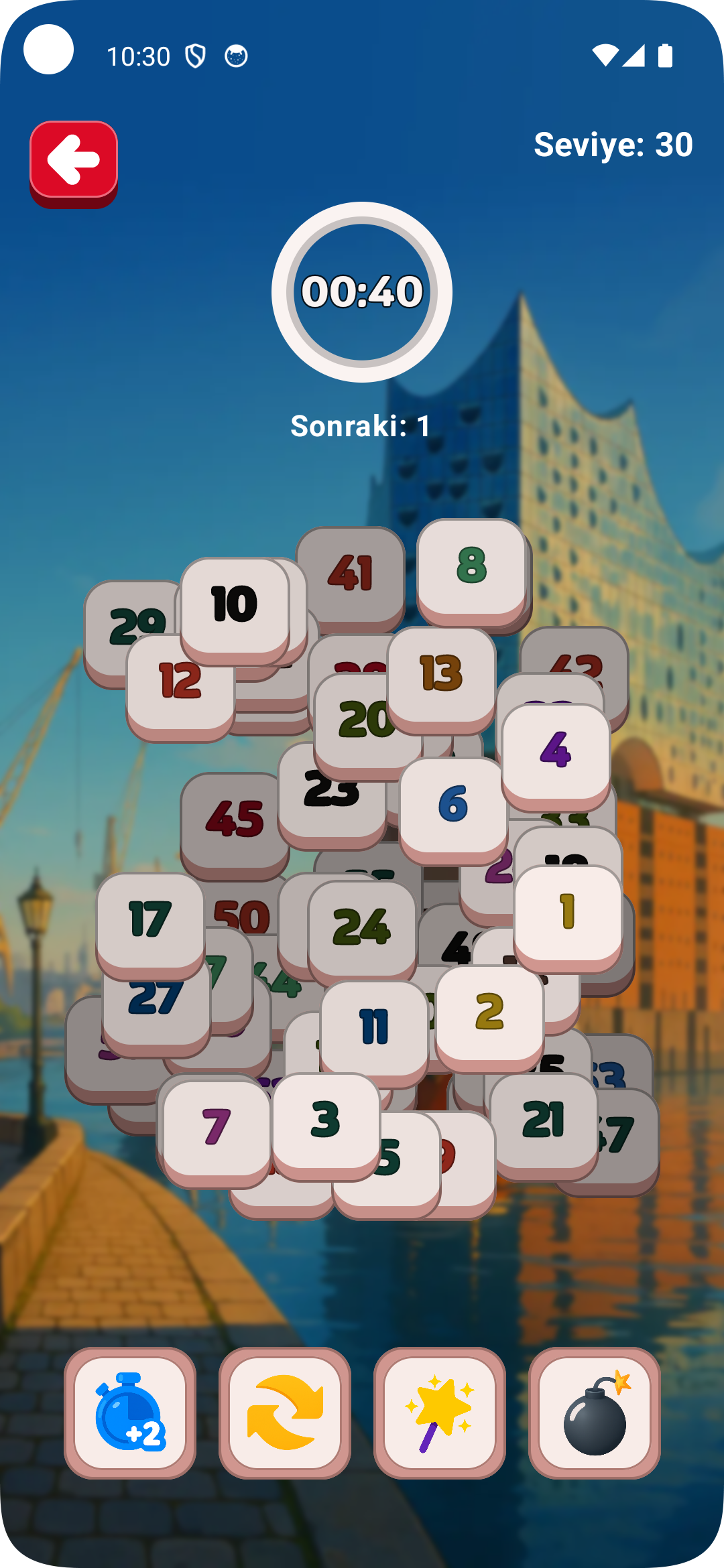Pick the number 13 tile
Viewport: 724px width, 1568px height.
441,675
